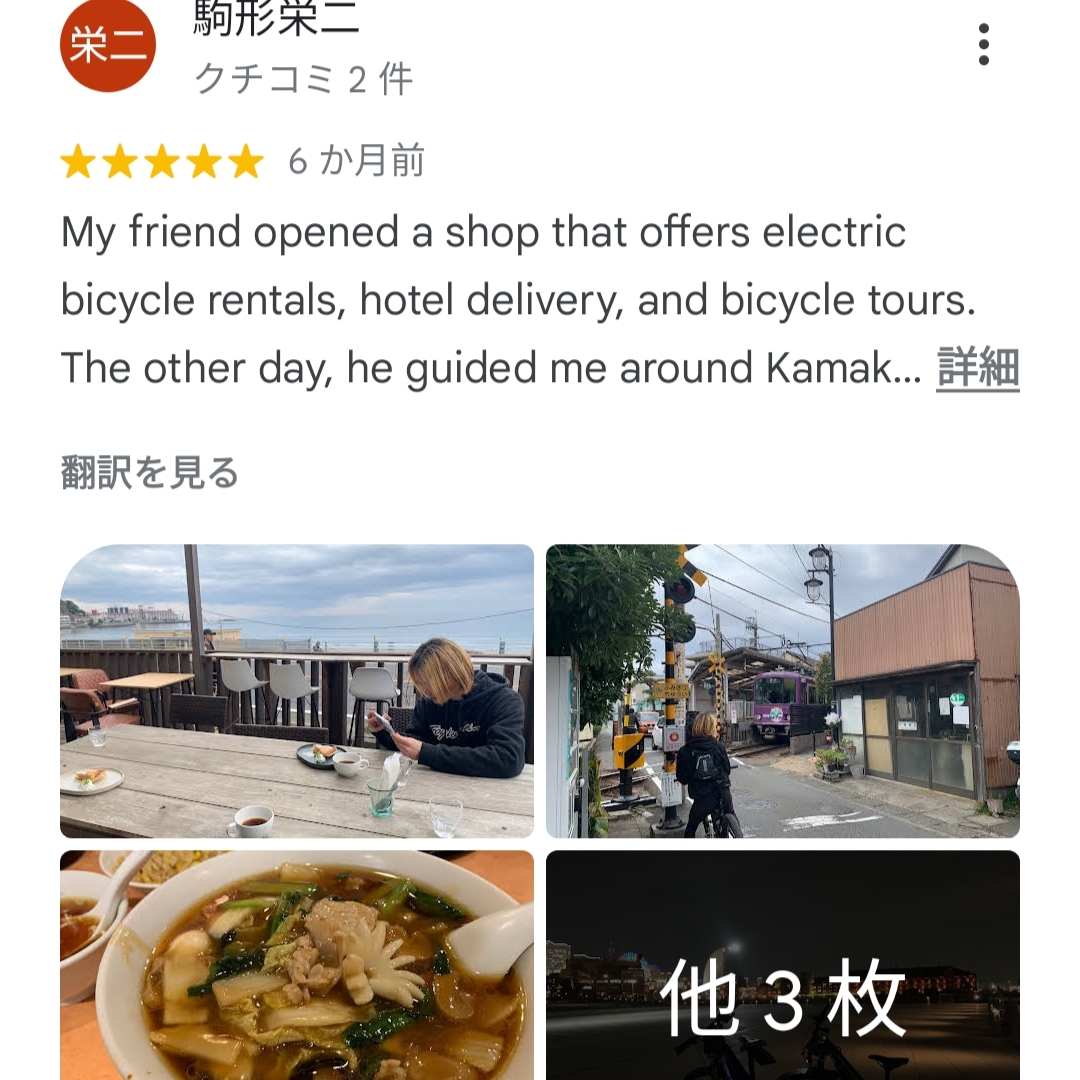View the railway crossing train photo

click(x=782, y=691)
